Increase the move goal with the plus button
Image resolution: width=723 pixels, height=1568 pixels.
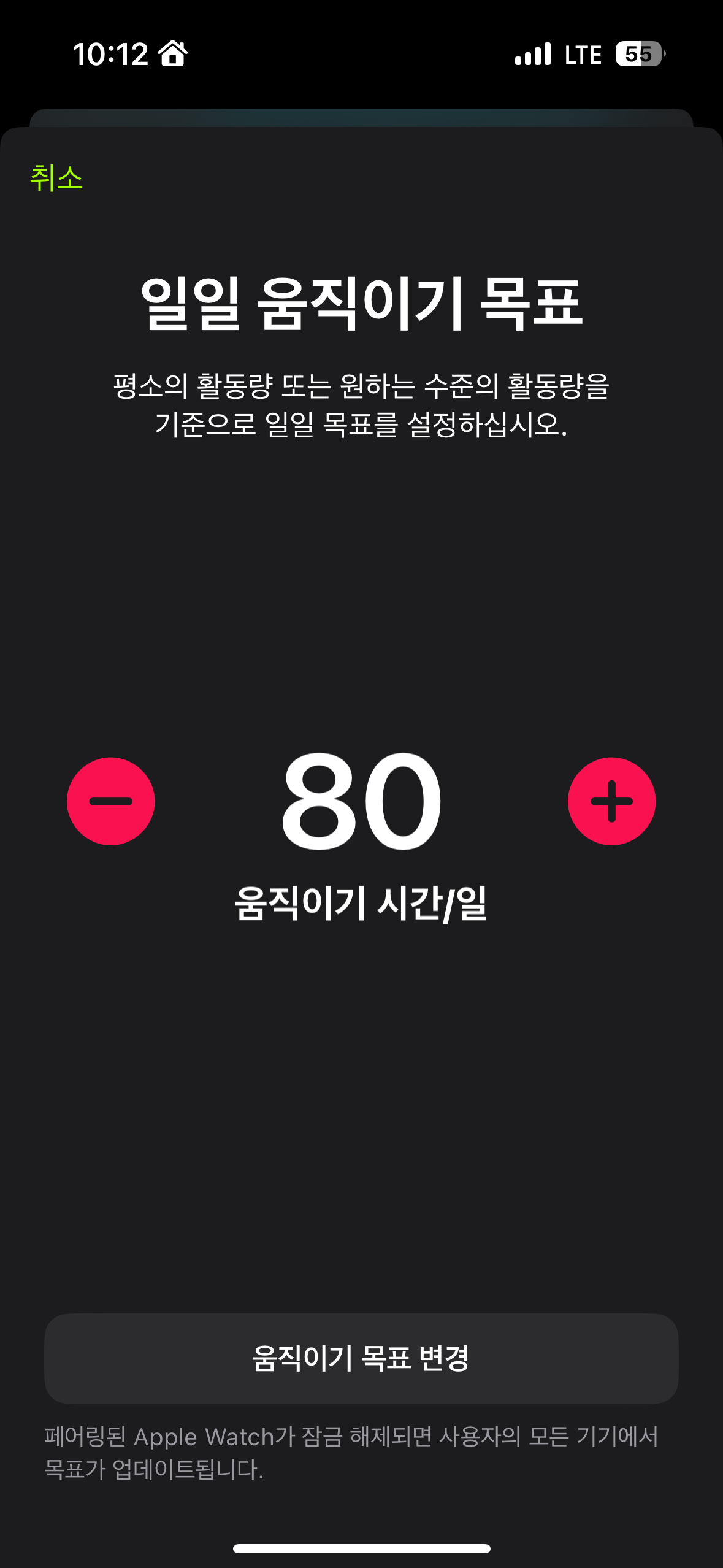point(611,801)
